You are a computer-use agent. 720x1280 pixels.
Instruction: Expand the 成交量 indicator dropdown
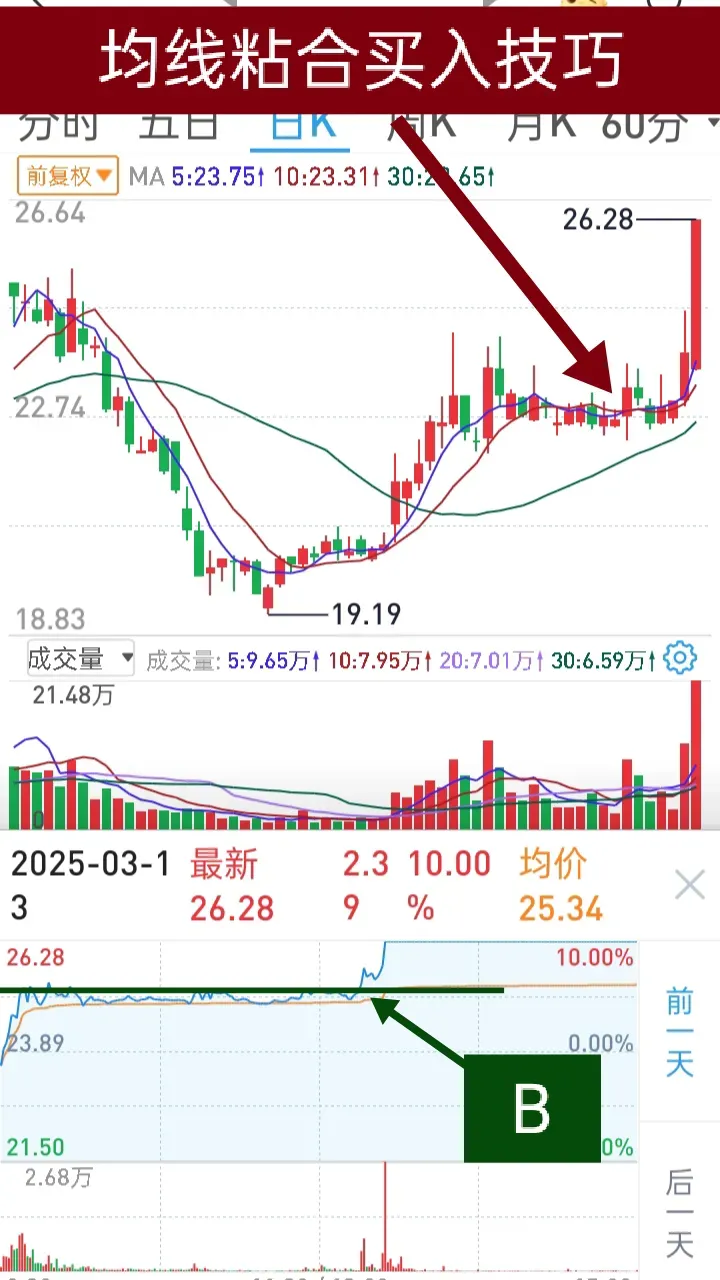point(80,659)
